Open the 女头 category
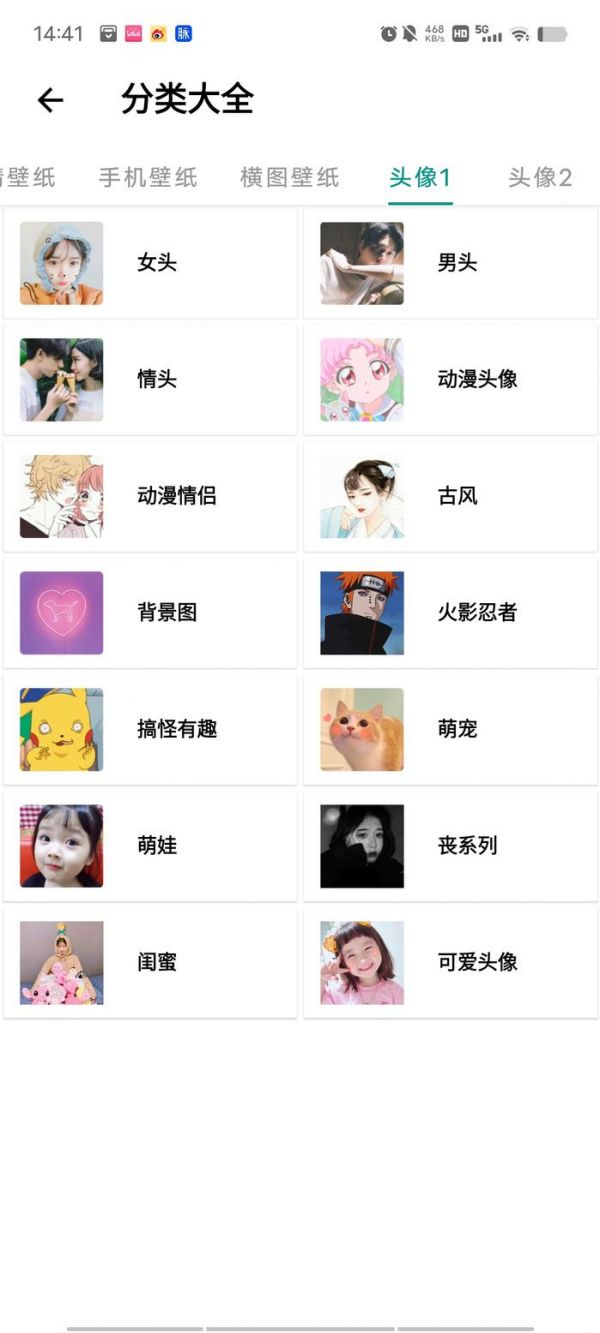600x1333 pixels. point(150,263)
